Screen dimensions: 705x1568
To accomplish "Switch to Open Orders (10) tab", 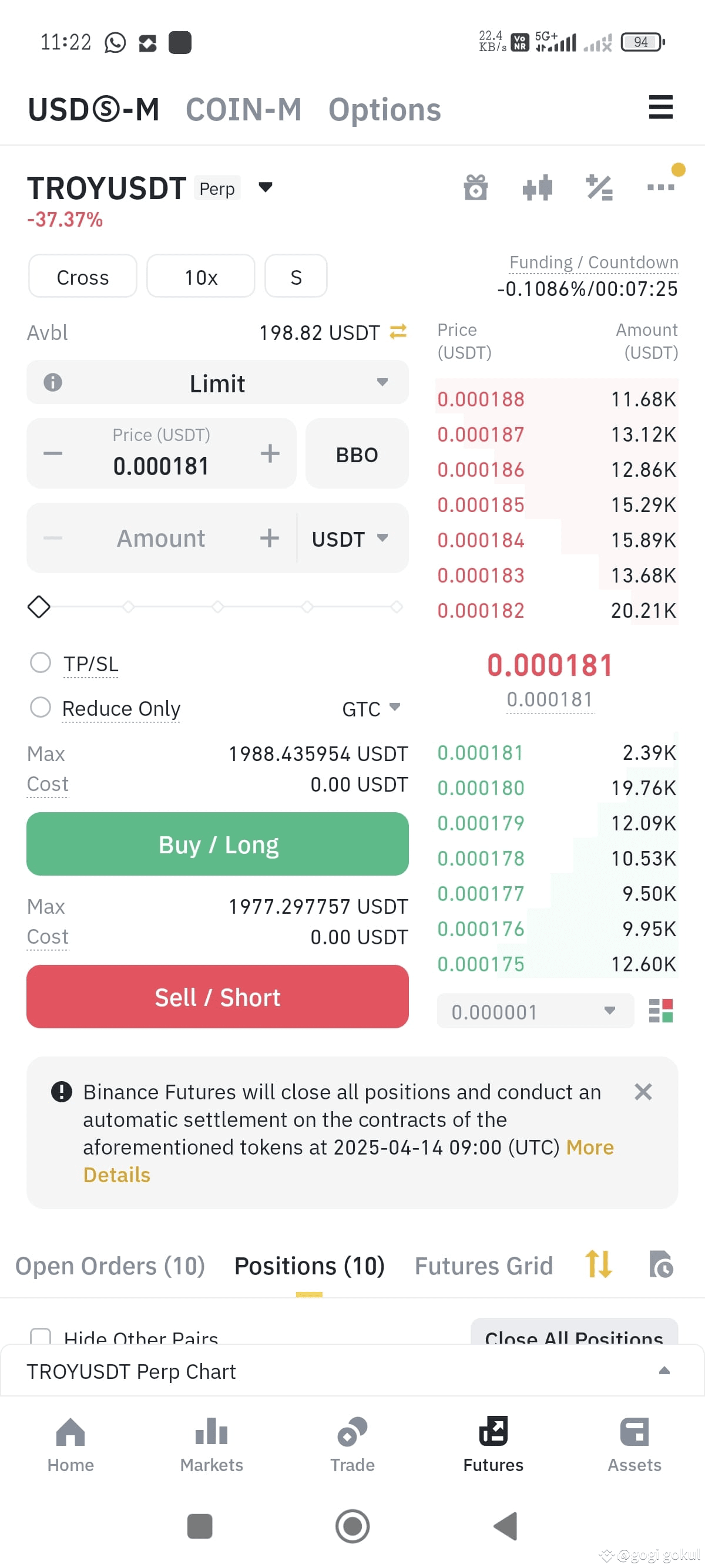I will 110,1266.
